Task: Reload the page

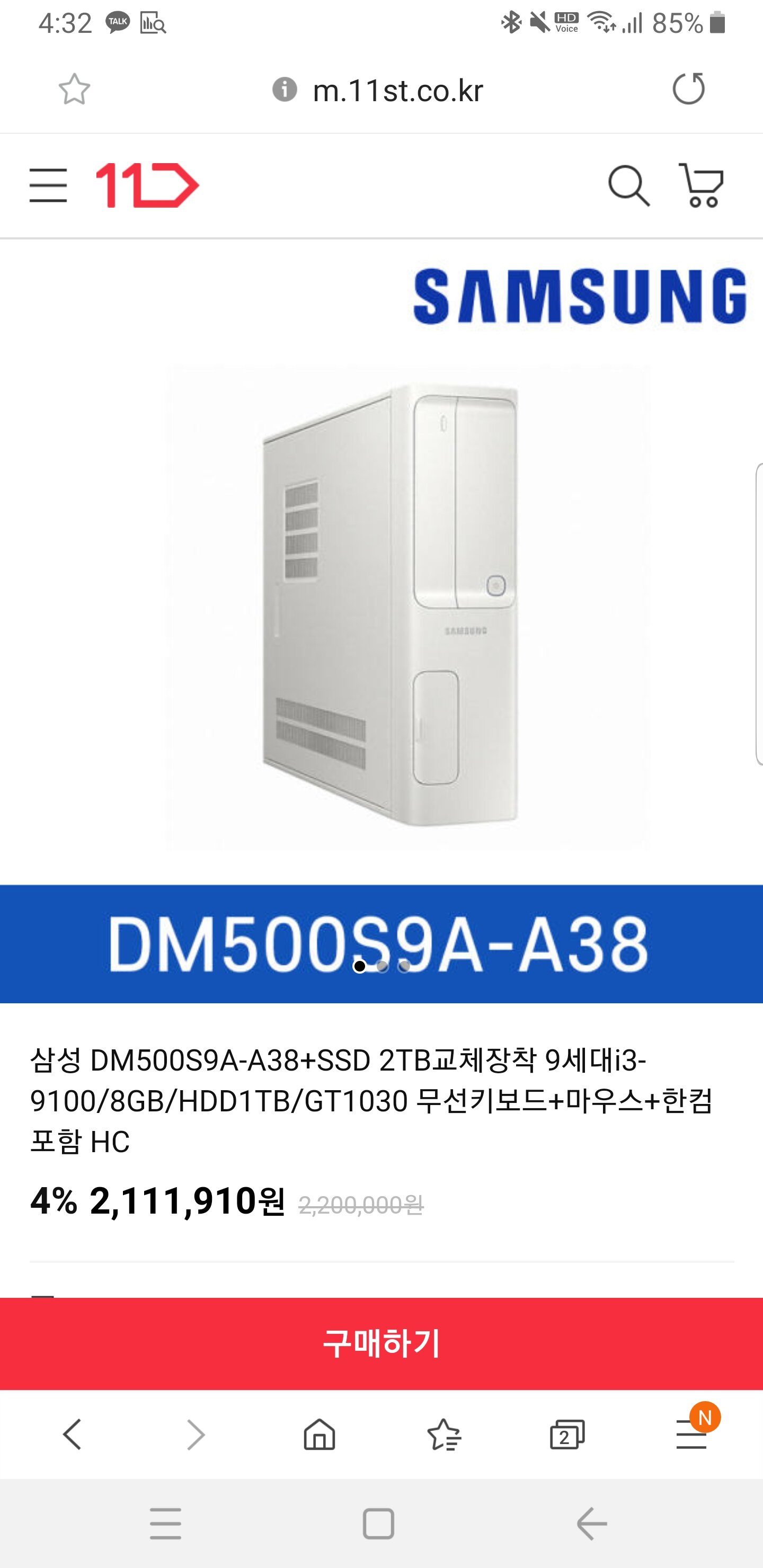Action: 688,89
